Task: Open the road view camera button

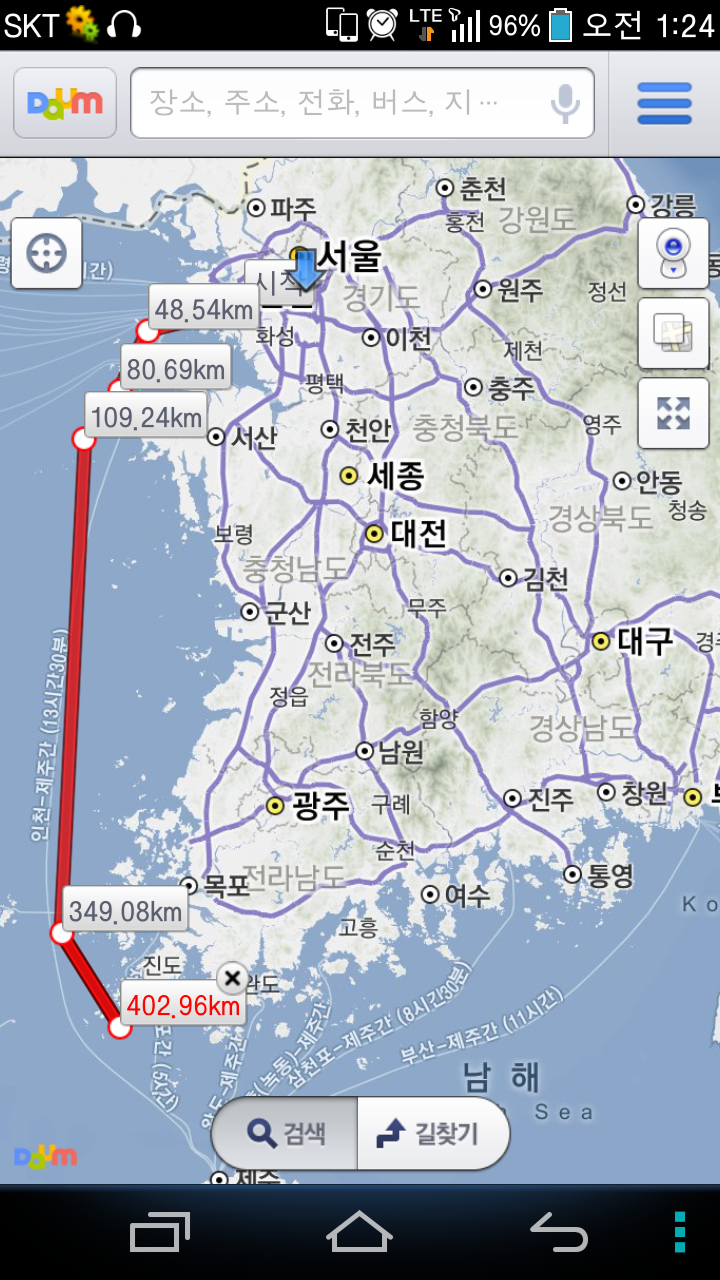Action: coord(673,254)
